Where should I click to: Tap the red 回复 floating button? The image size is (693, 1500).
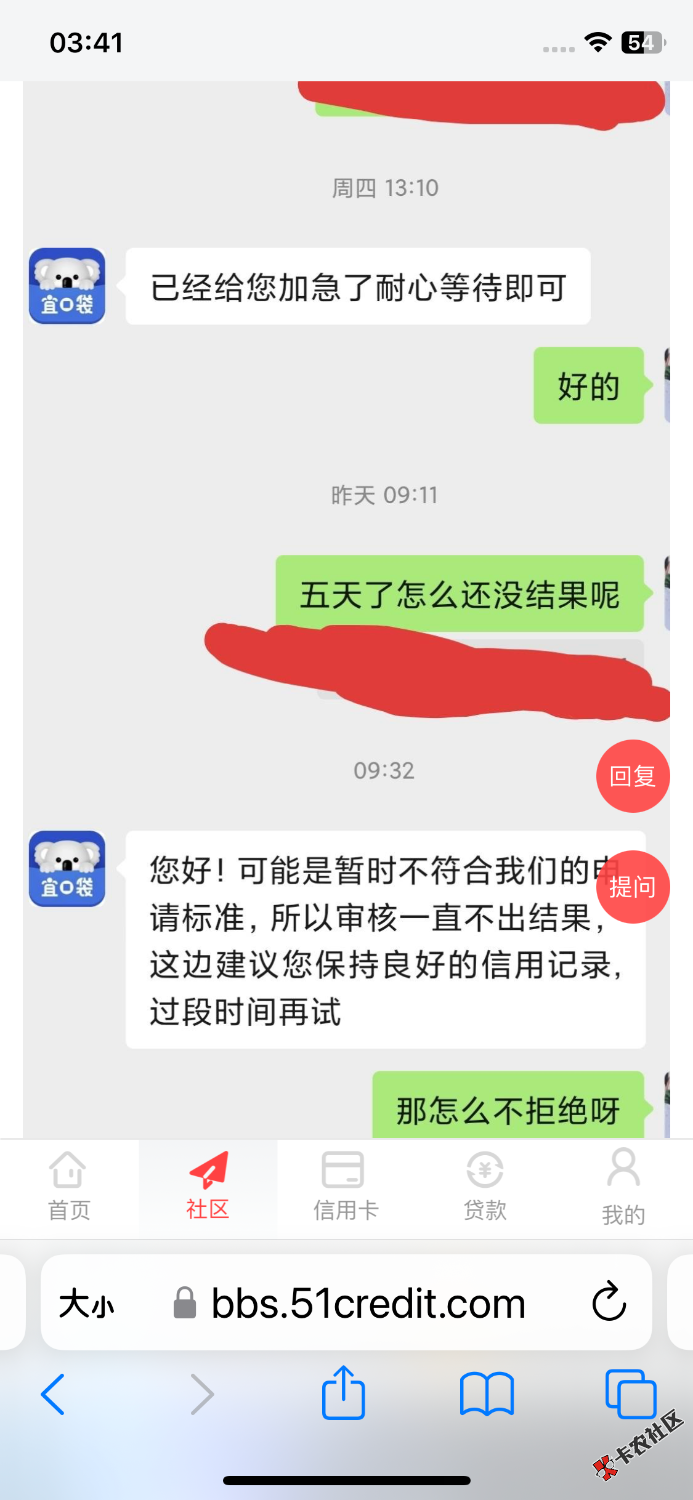point(632,776)
